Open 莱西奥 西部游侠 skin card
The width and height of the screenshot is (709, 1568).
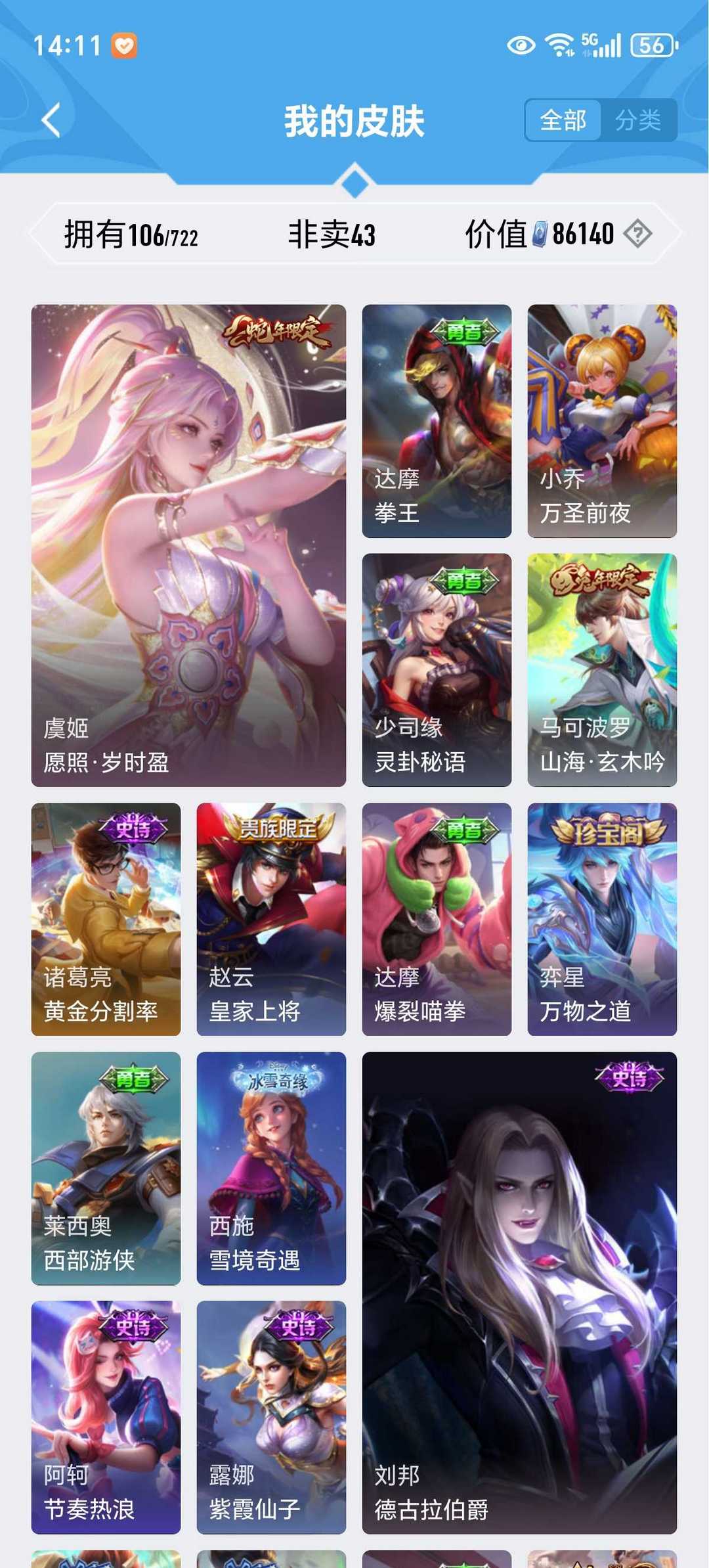click(106, 1168)
